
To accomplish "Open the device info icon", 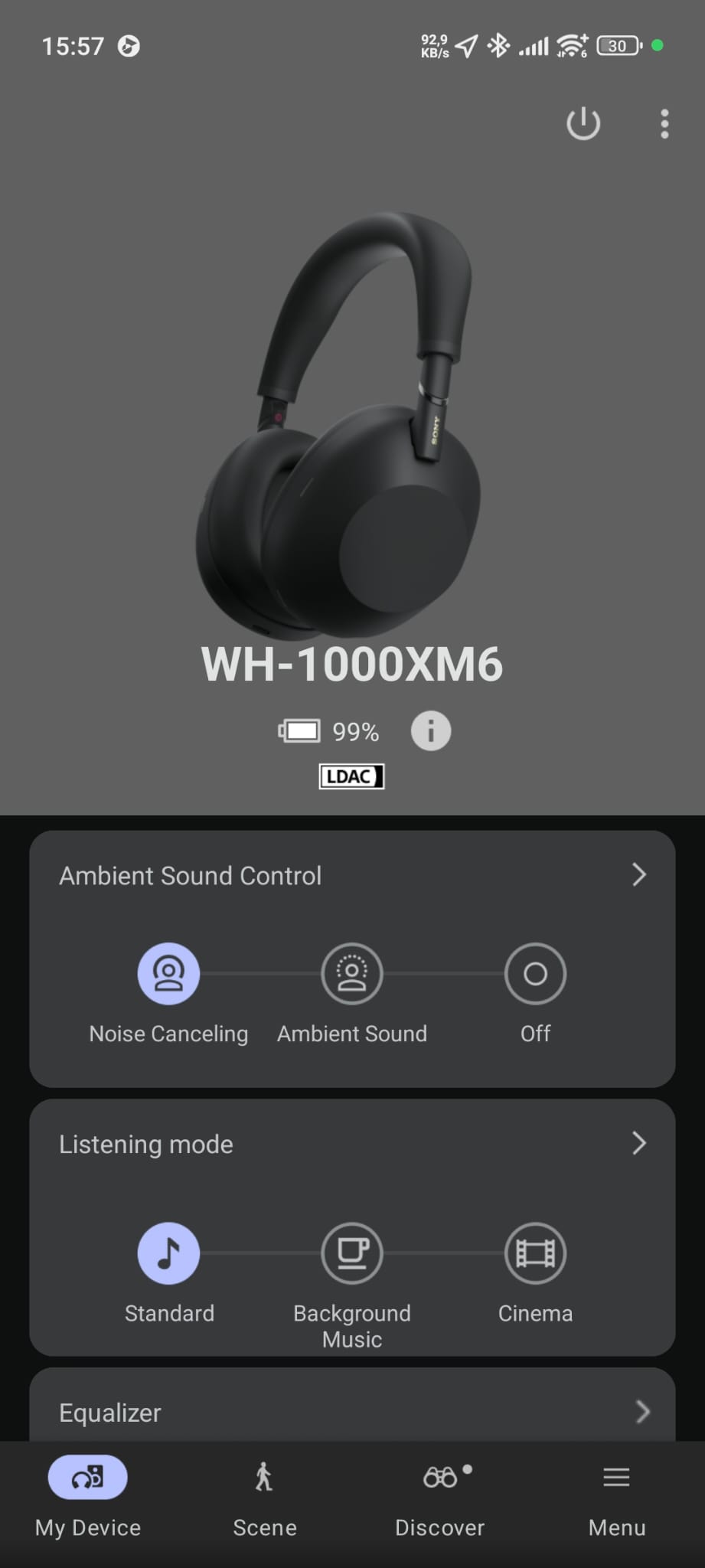I will point(431,731).
